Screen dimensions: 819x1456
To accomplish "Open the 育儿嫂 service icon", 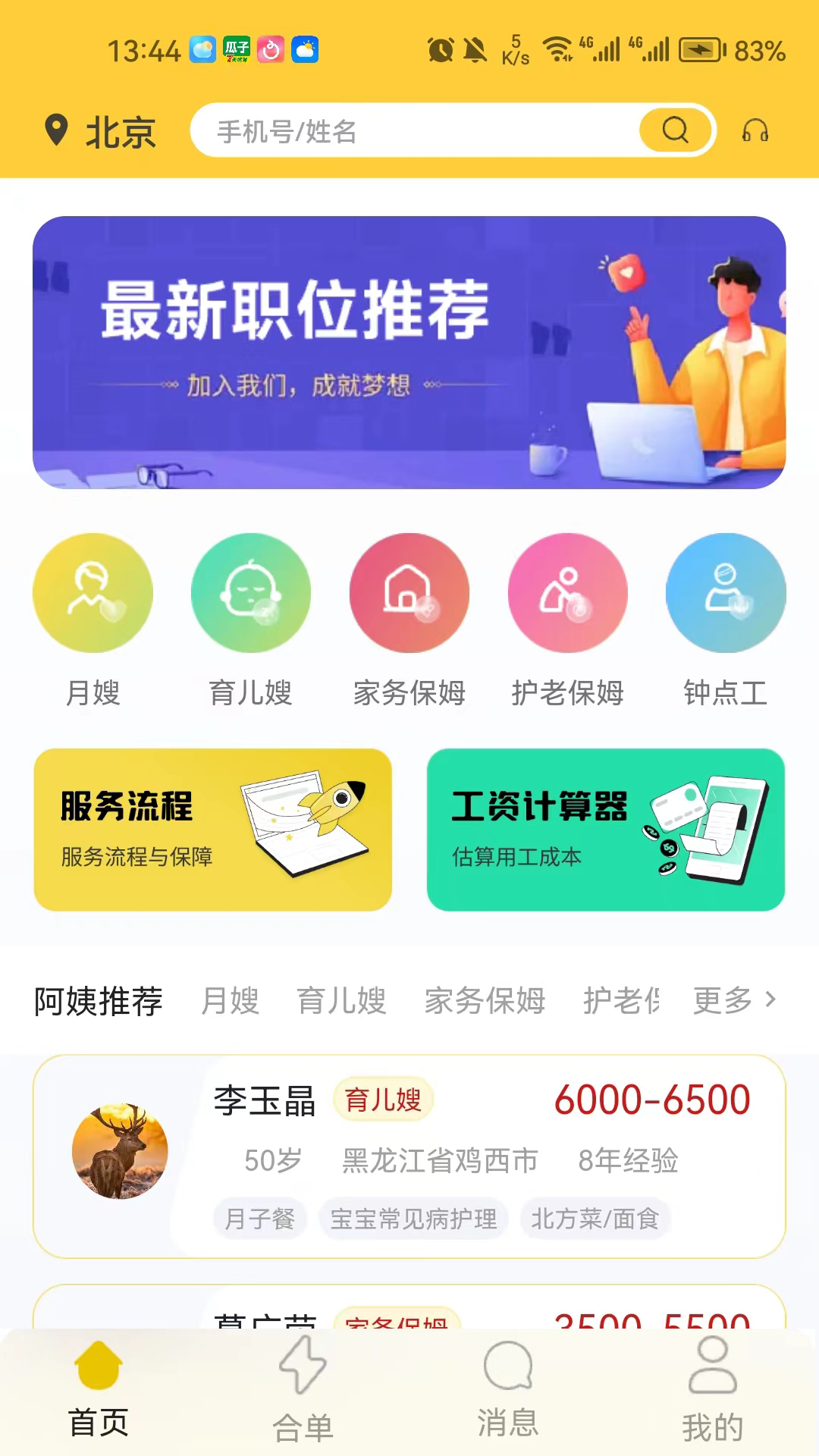I will tap(250, 593).
